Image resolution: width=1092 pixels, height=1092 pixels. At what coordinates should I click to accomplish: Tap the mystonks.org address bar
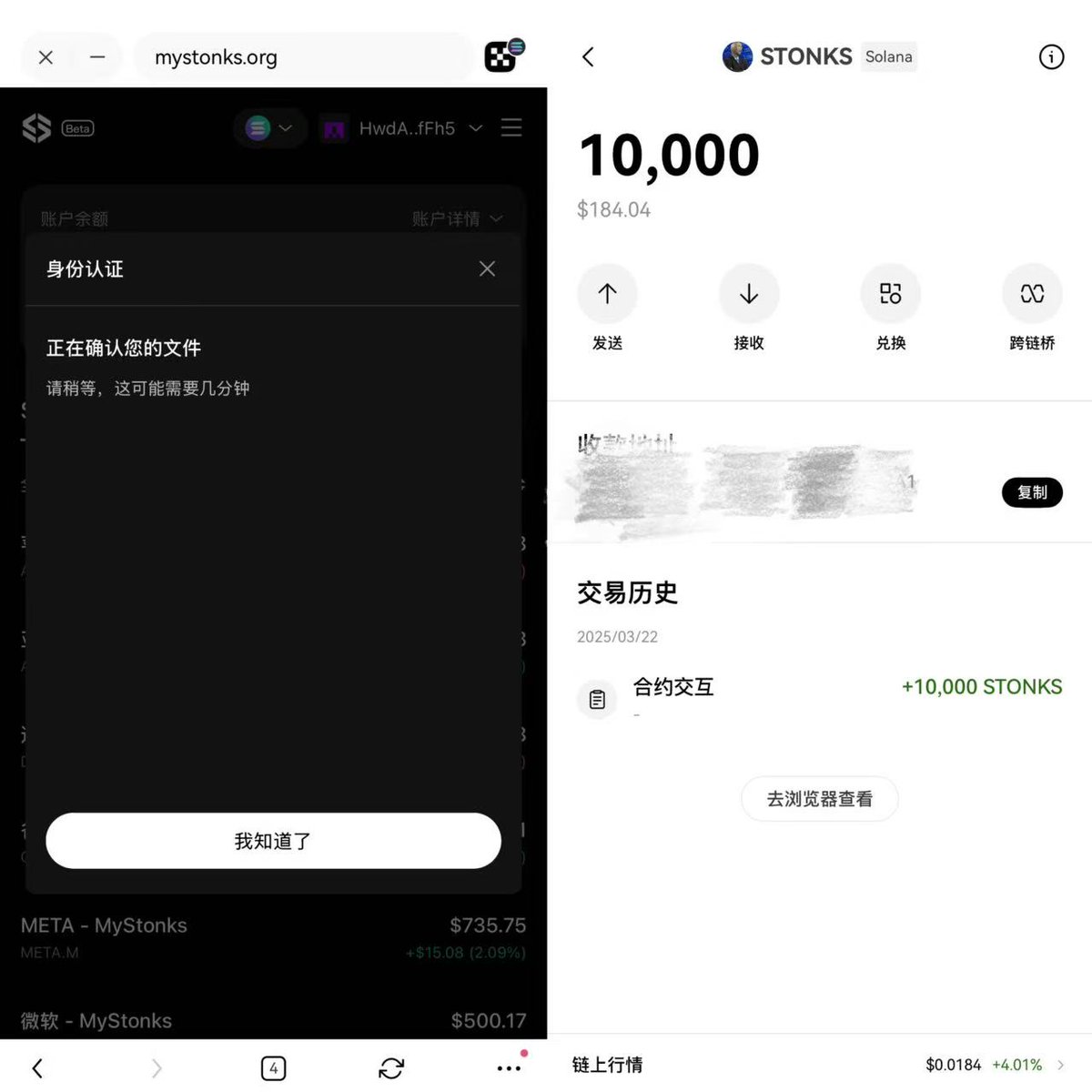300,57
